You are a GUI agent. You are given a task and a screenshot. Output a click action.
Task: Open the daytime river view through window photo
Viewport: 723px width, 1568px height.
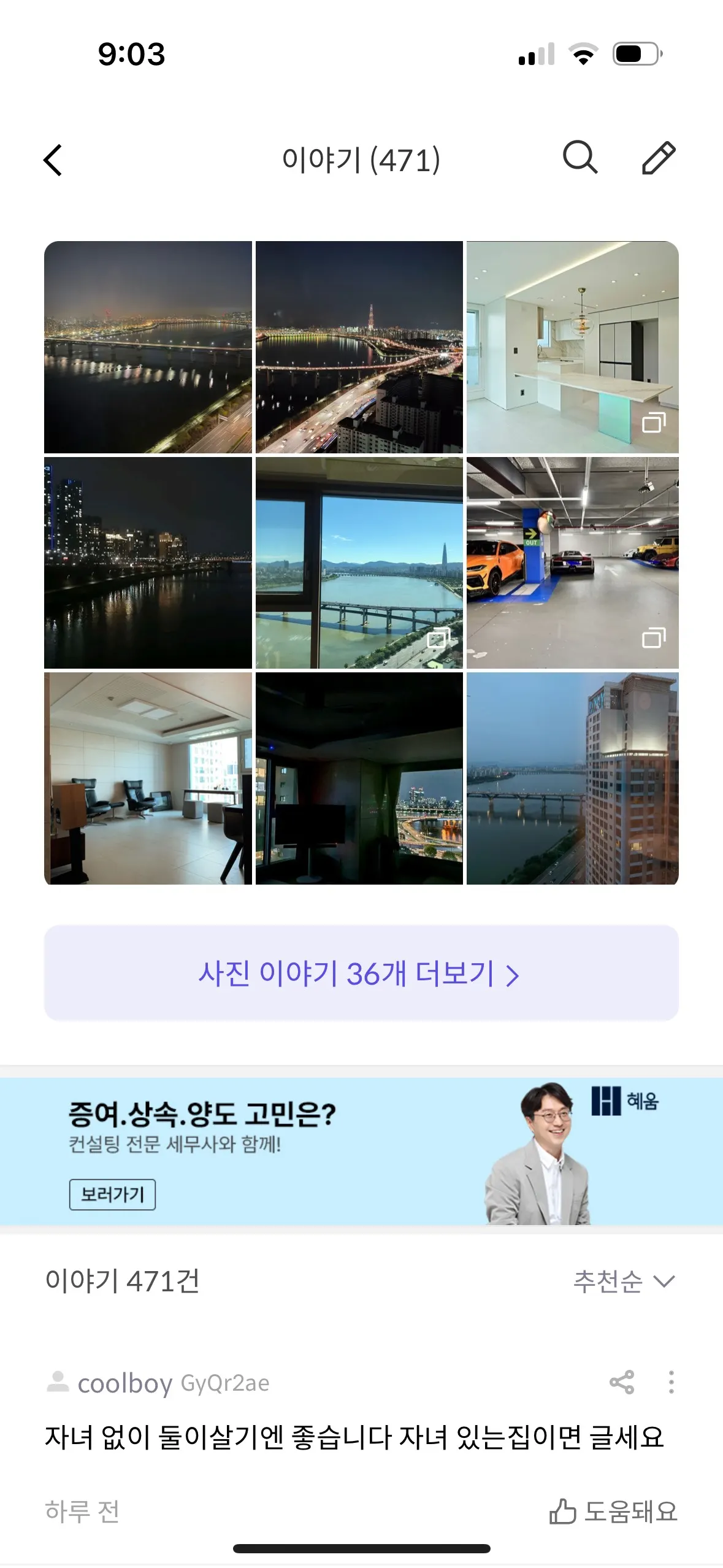point(359,563)
